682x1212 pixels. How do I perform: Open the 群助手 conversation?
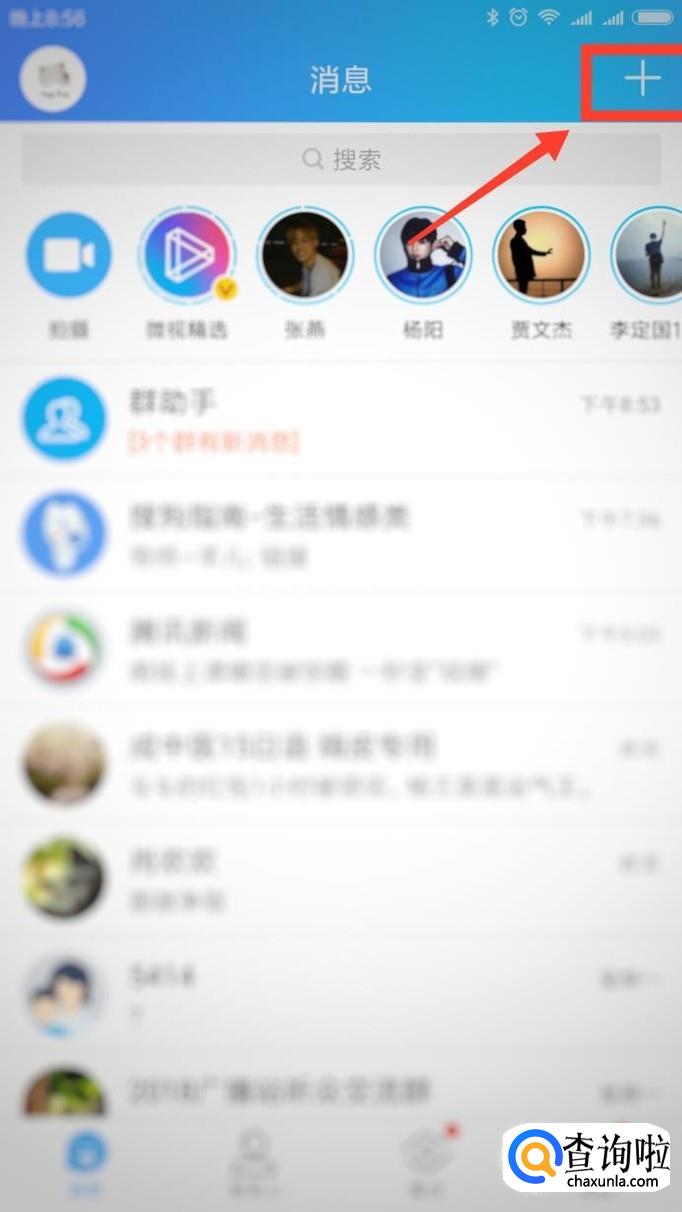tap(341, 420)
